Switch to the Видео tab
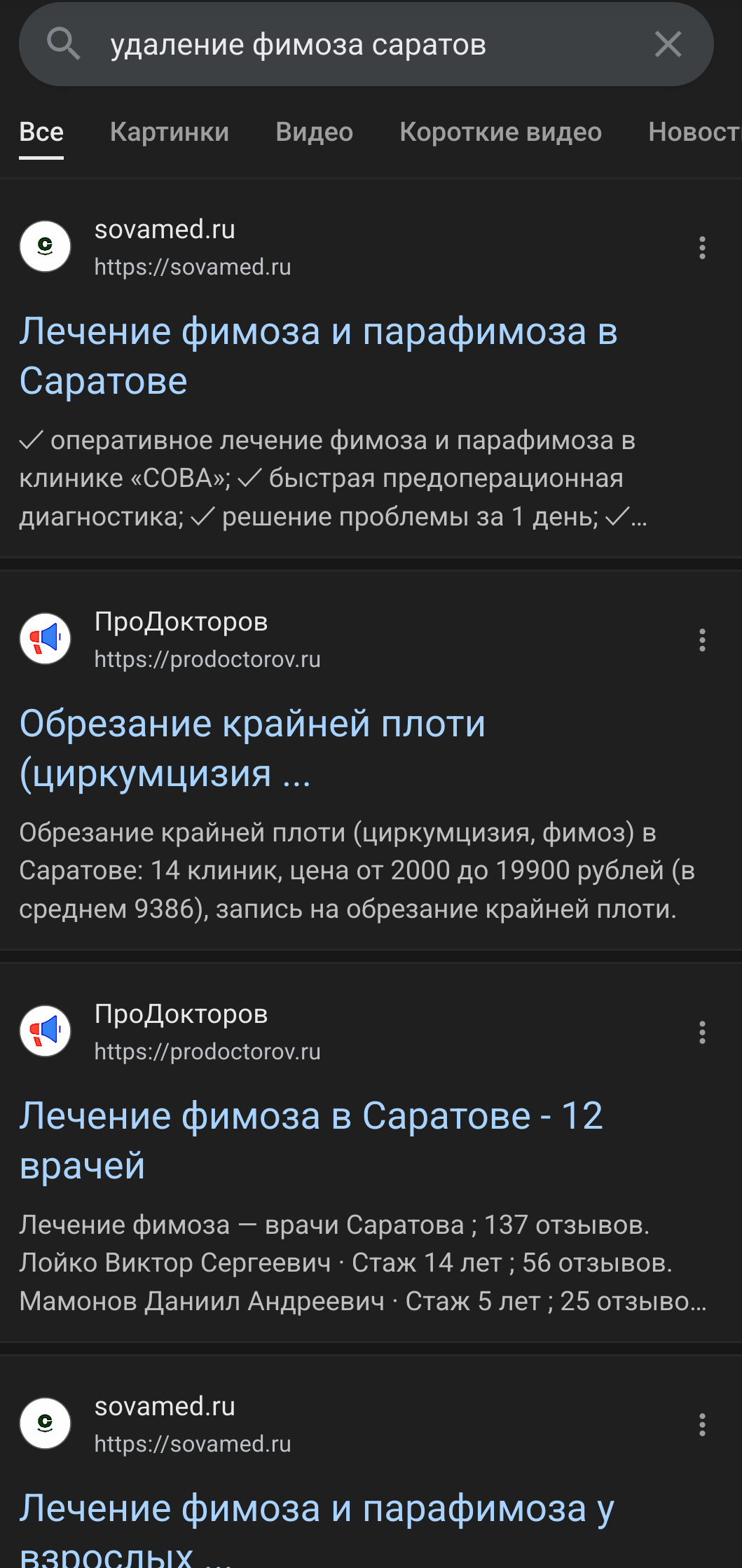Image resolution: width=742 pixels, height=1568 pixels. click(315, 132)
